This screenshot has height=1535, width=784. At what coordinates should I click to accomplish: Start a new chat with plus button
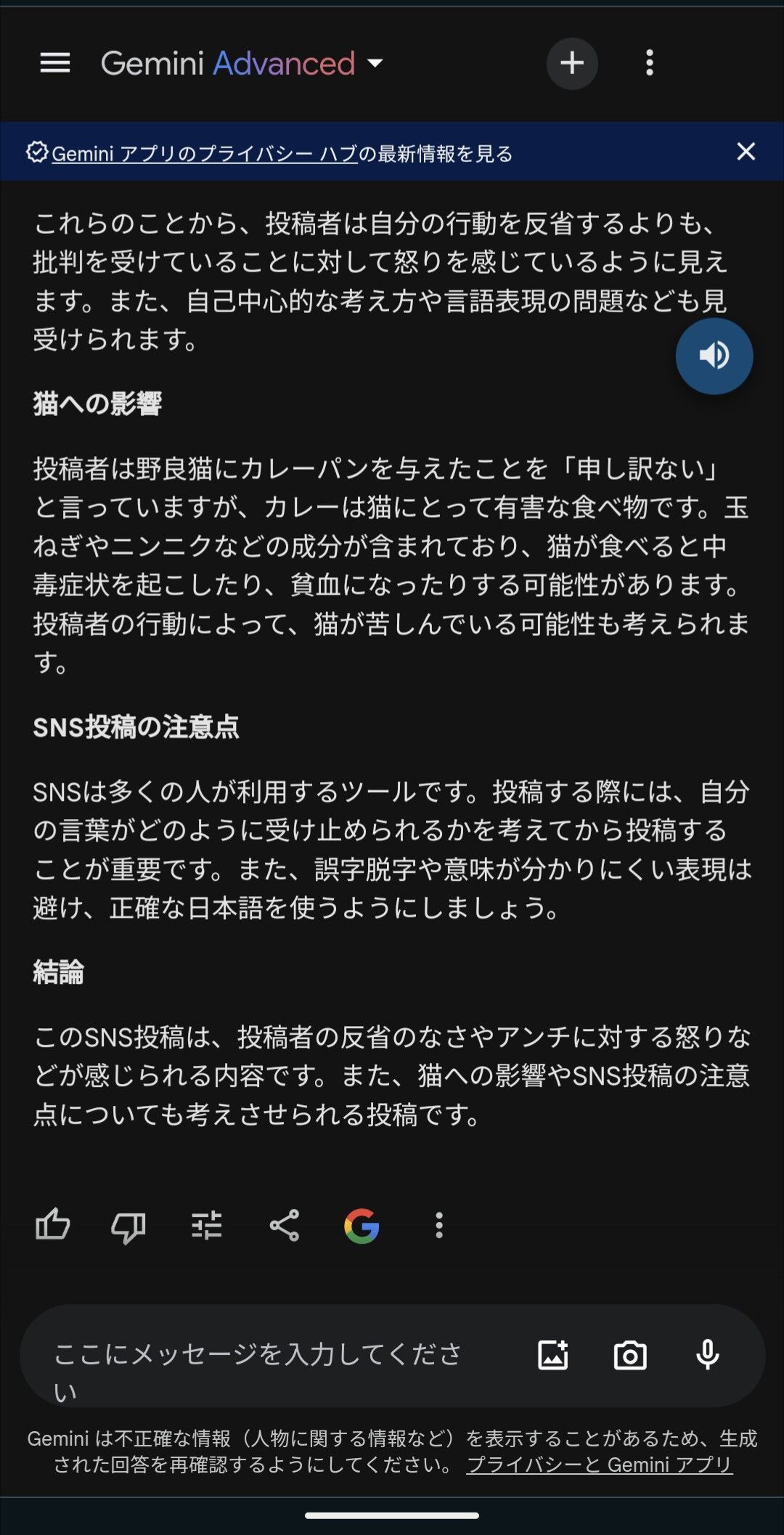coord(572,63)
